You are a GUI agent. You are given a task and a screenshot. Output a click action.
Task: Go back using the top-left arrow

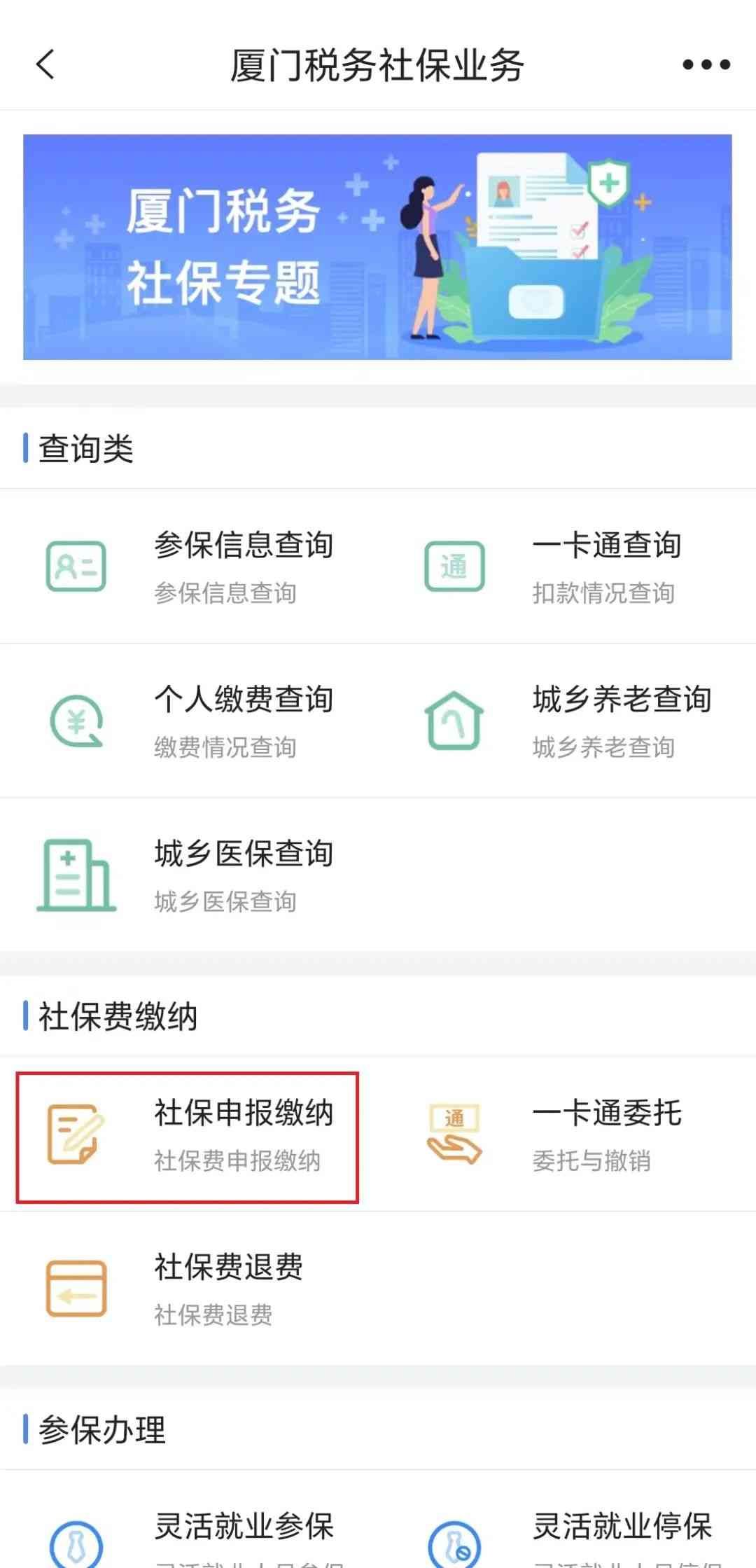click(45, 65)
